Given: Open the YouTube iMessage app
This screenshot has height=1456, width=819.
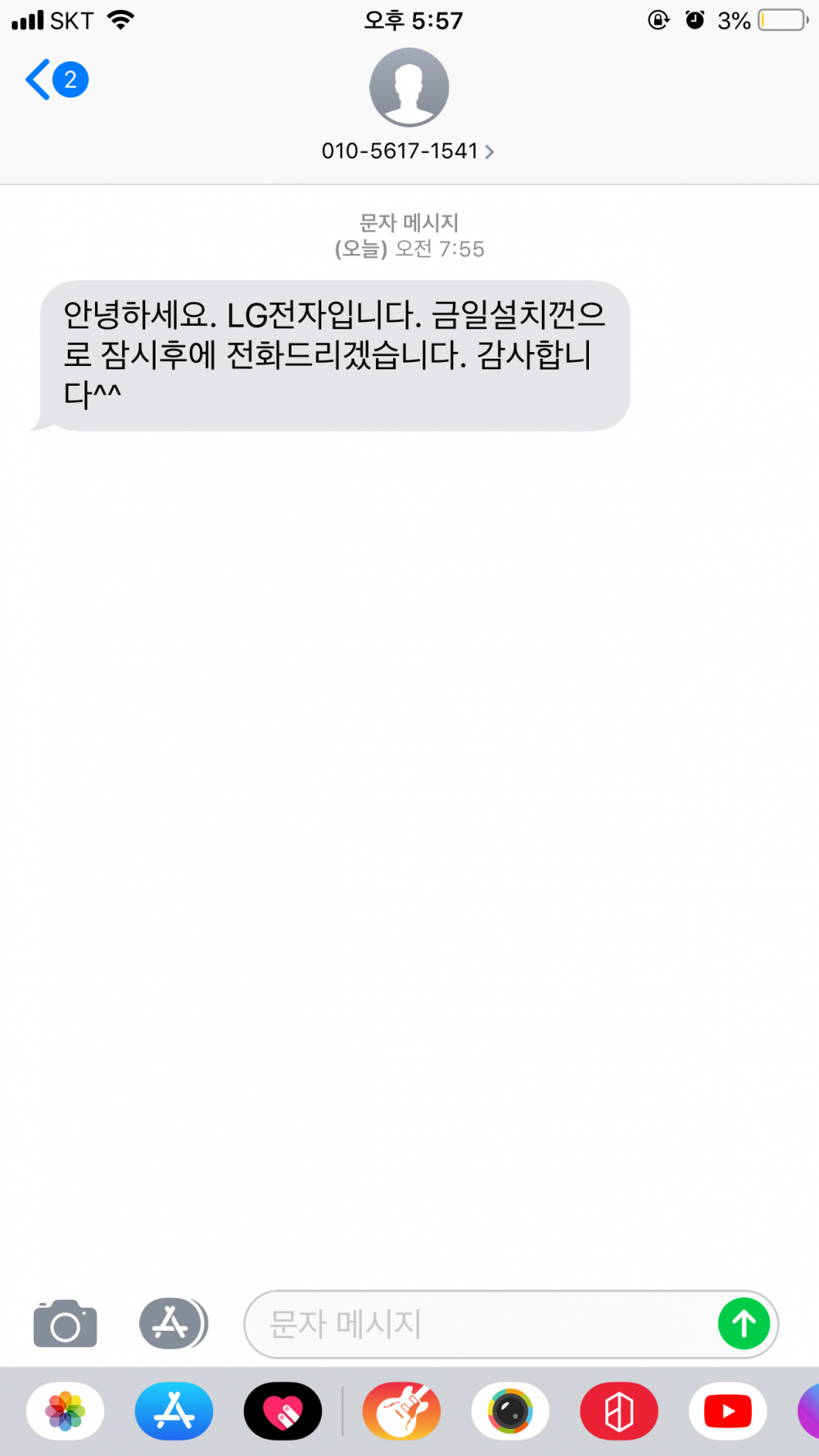Looking at the screenshot, I should (x=728, y=1411).
